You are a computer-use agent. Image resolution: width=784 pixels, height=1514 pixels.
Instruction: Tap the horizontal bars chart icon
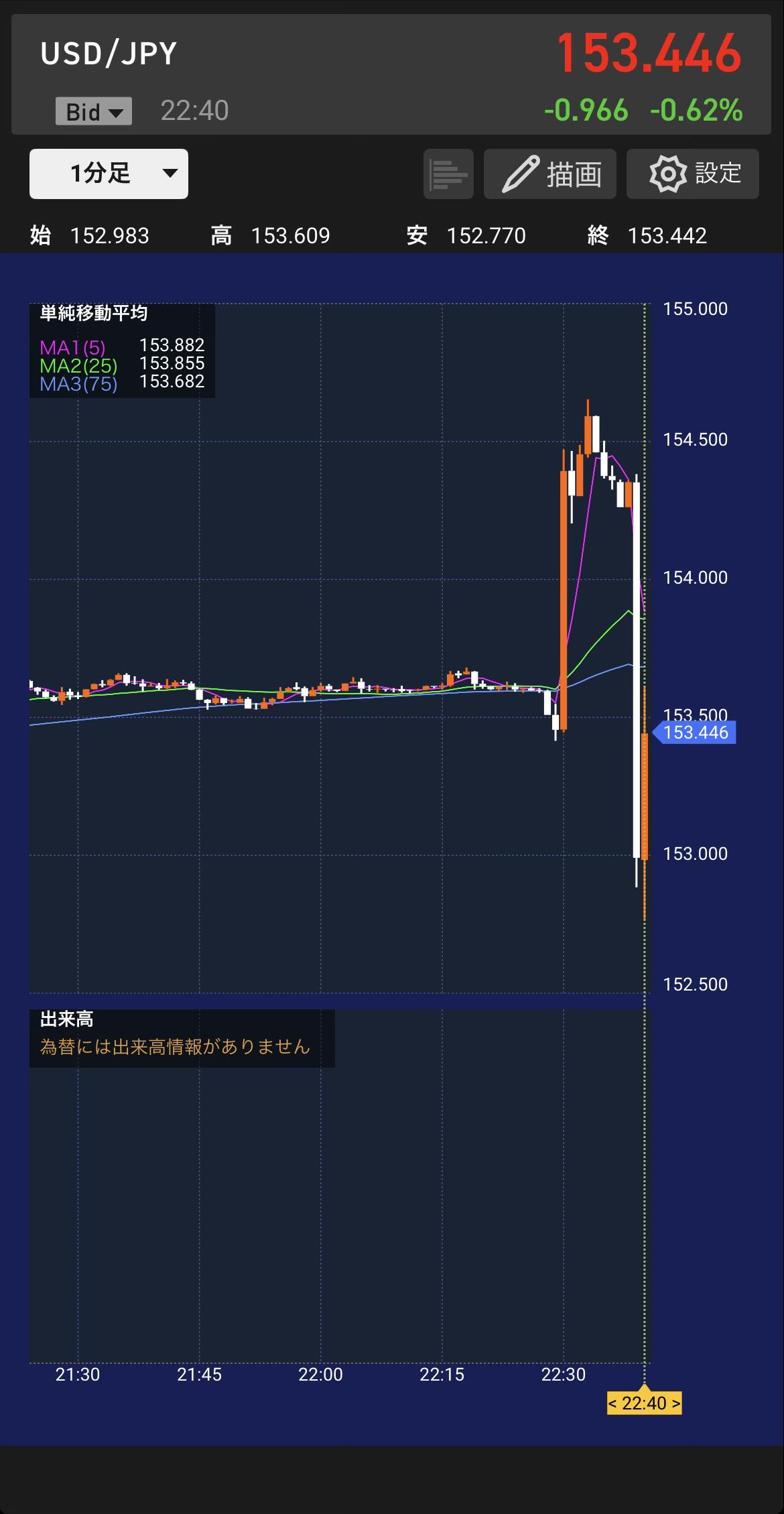point(448,174)
